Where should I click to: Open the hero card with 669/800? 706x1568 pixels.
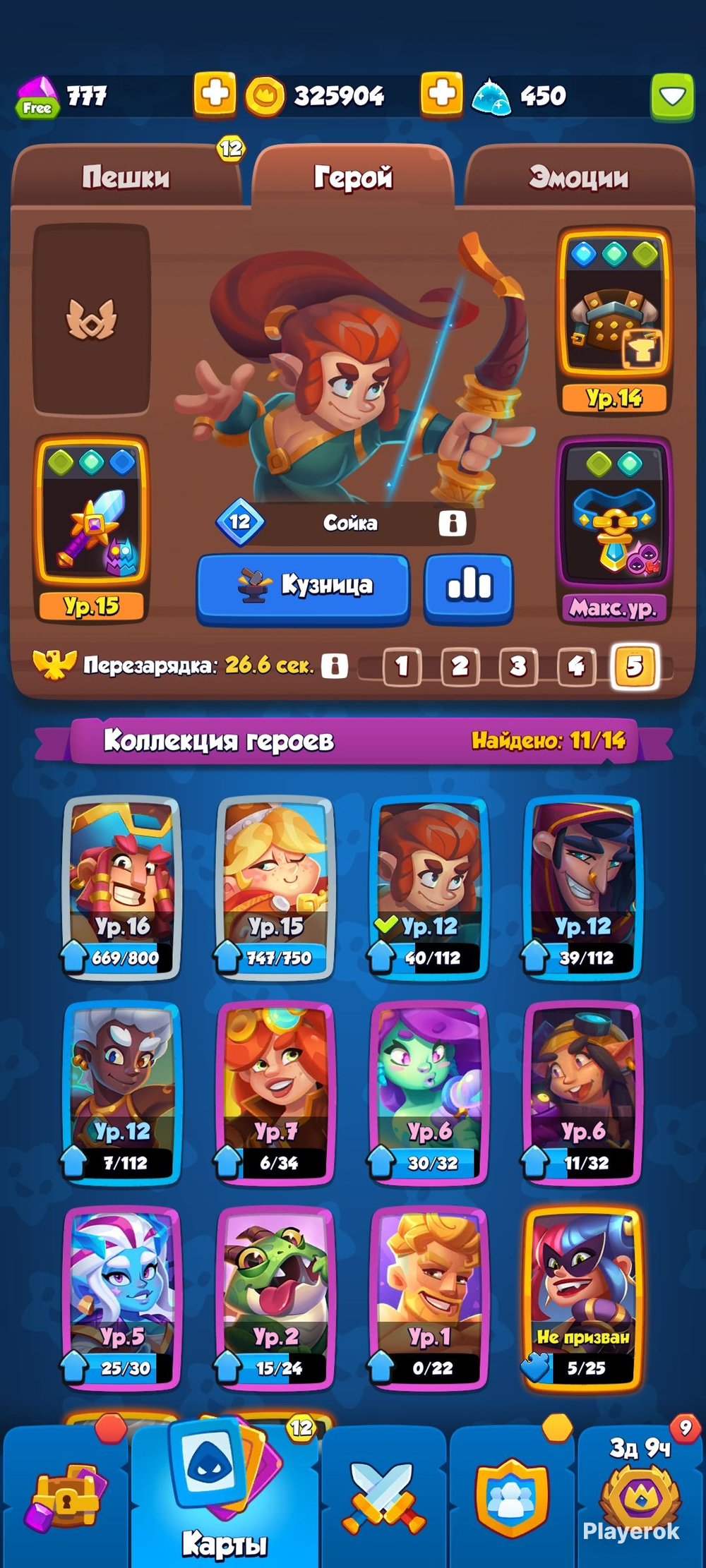pyautogui.click(x=121, y=888)
